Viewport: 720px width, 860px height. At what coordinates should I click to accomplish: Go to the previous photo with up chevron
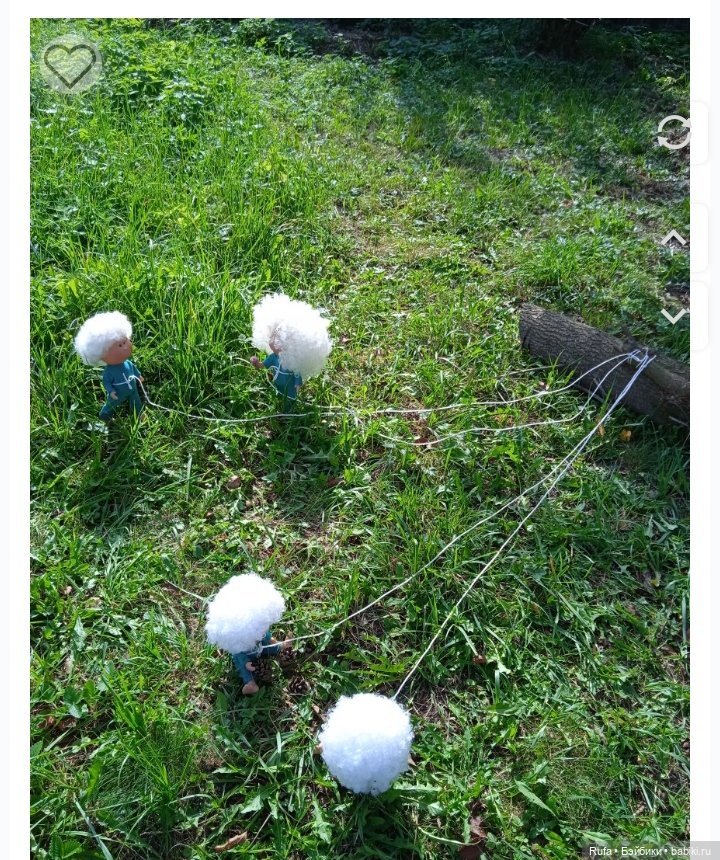coord(674,238)
